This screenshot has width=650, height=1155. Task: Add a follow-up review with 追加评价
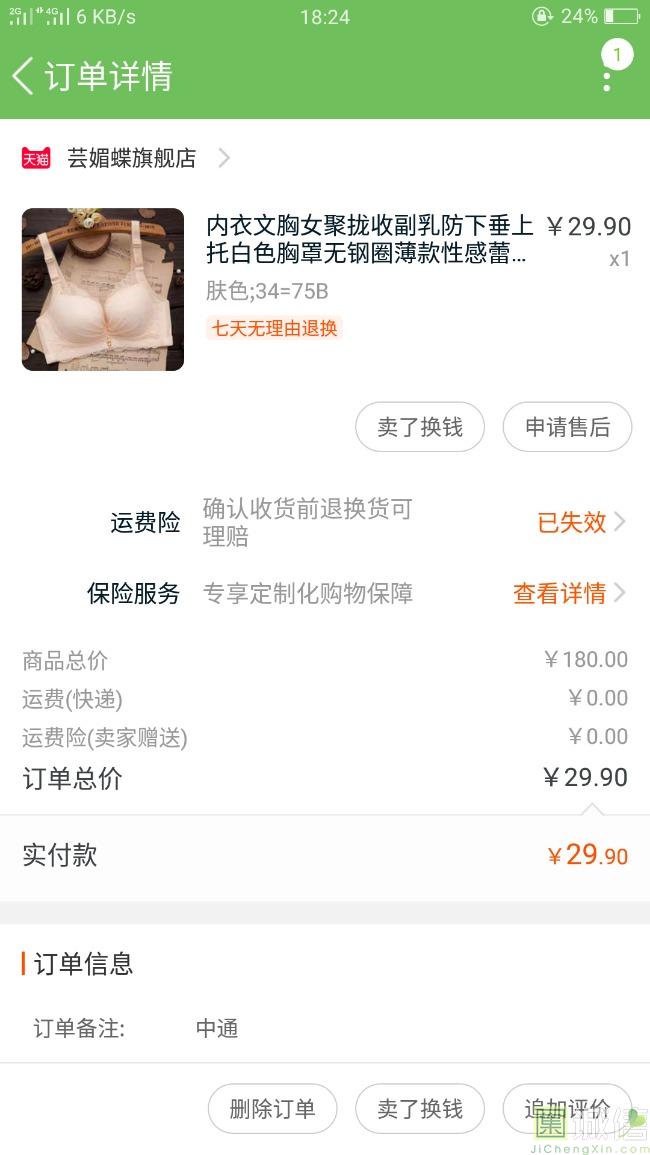567,1108
